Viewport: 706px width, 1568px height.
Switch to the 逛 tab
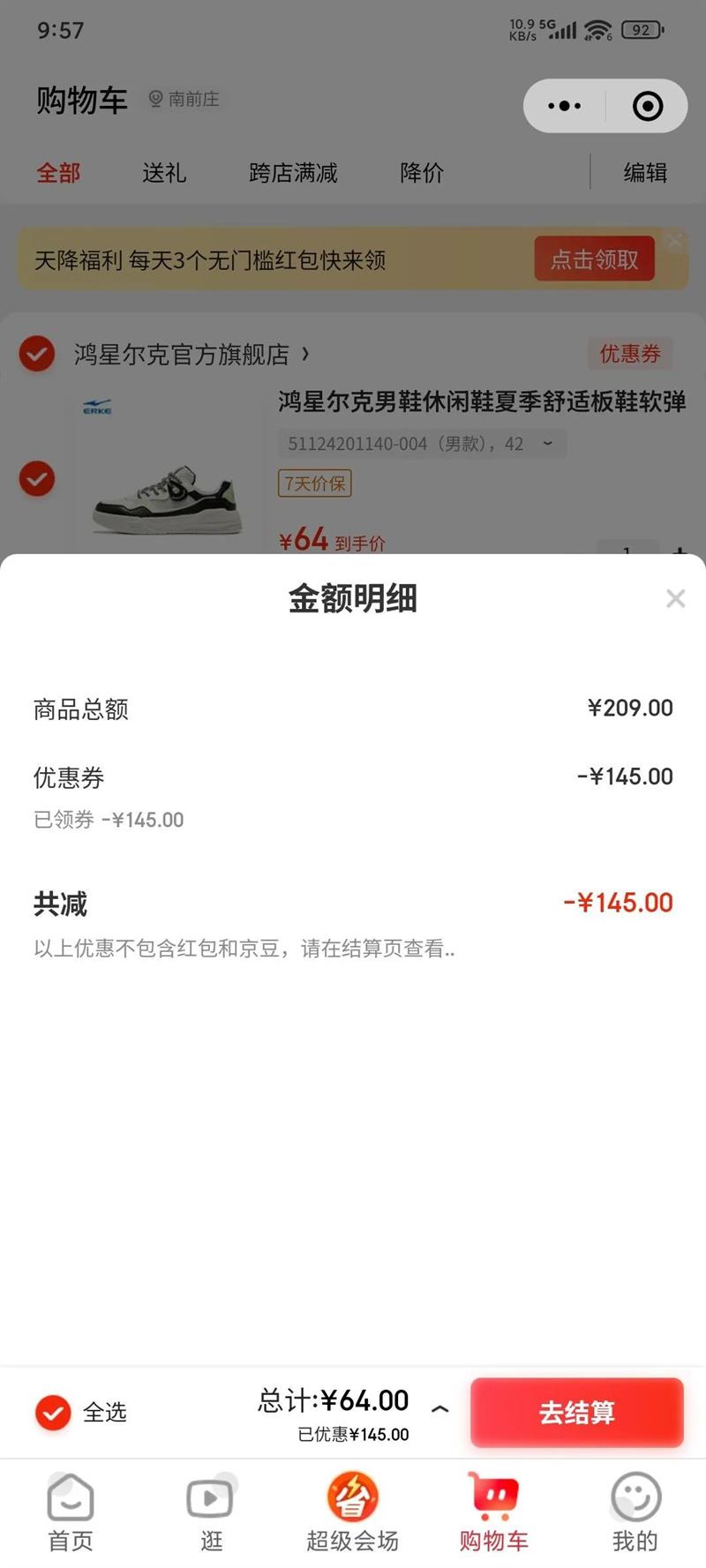coord(211,1512)
